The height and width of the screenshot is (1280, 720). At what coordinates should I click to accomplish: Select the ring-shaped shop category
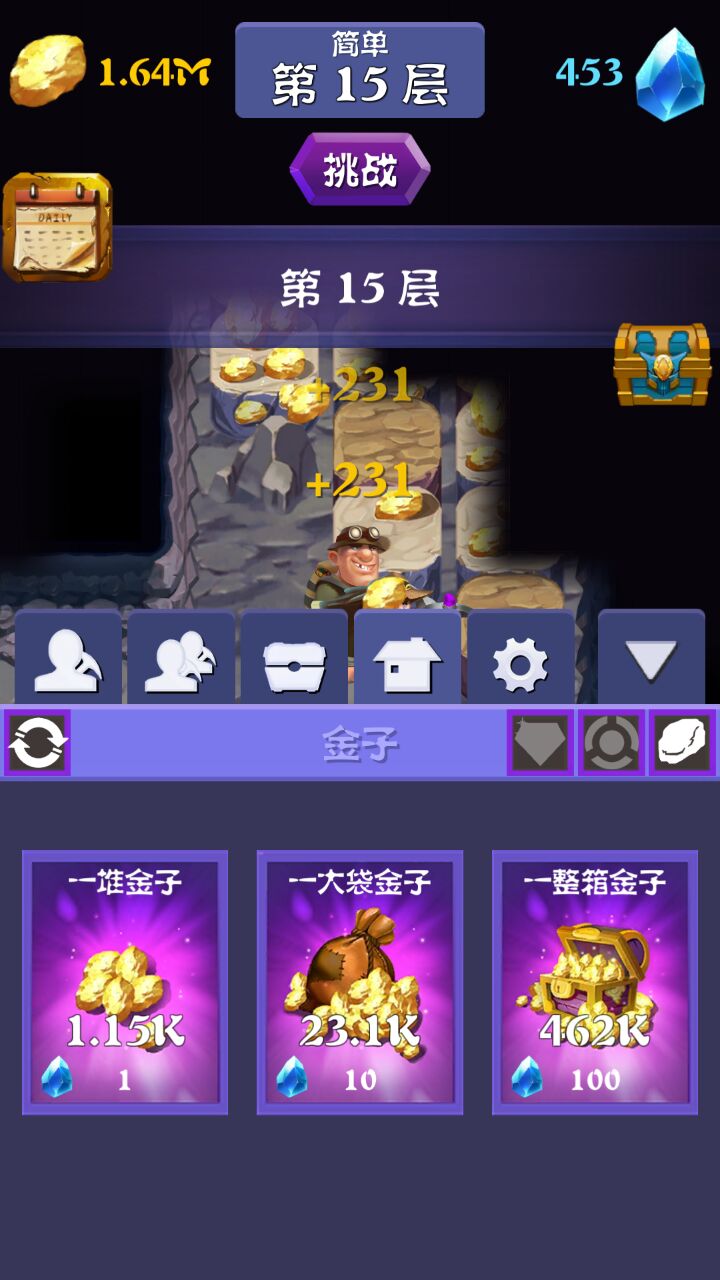click(611, 743)
